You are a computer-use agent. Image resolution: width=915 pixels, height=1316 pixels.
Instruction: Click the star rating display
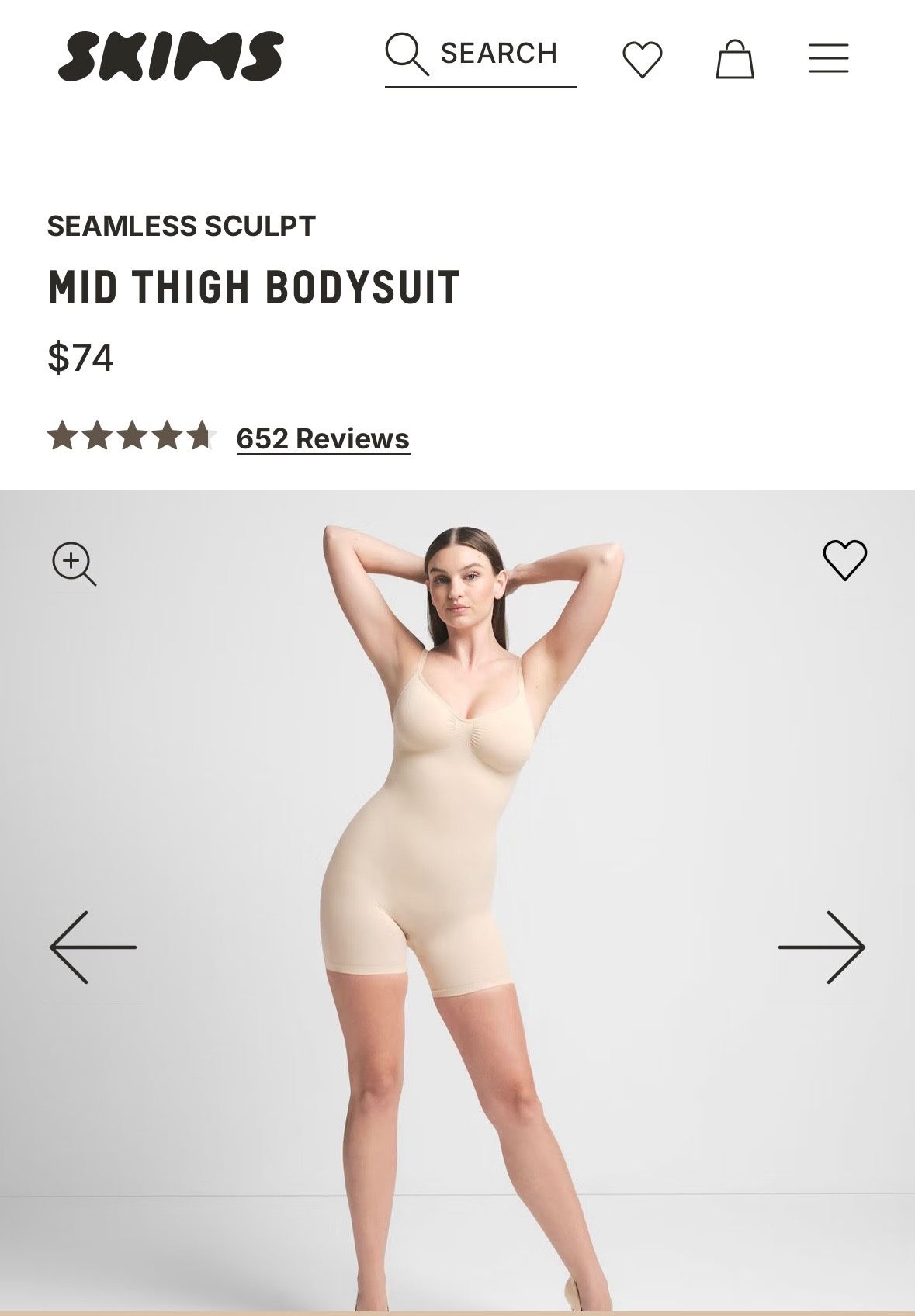(x=132, y=437)
